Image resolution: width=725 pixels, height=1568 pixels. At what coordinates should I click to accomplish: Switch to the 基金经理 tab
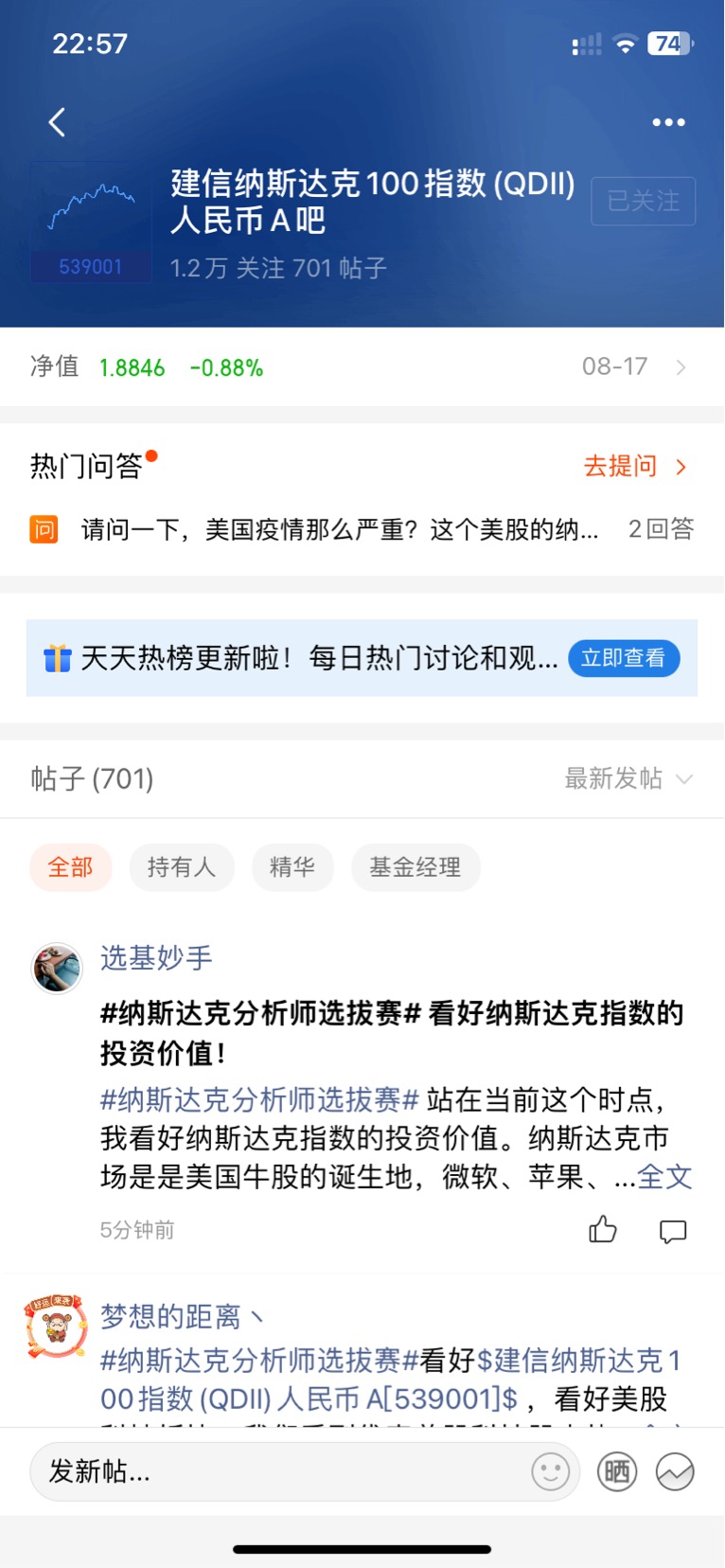[x=416, y=866]
